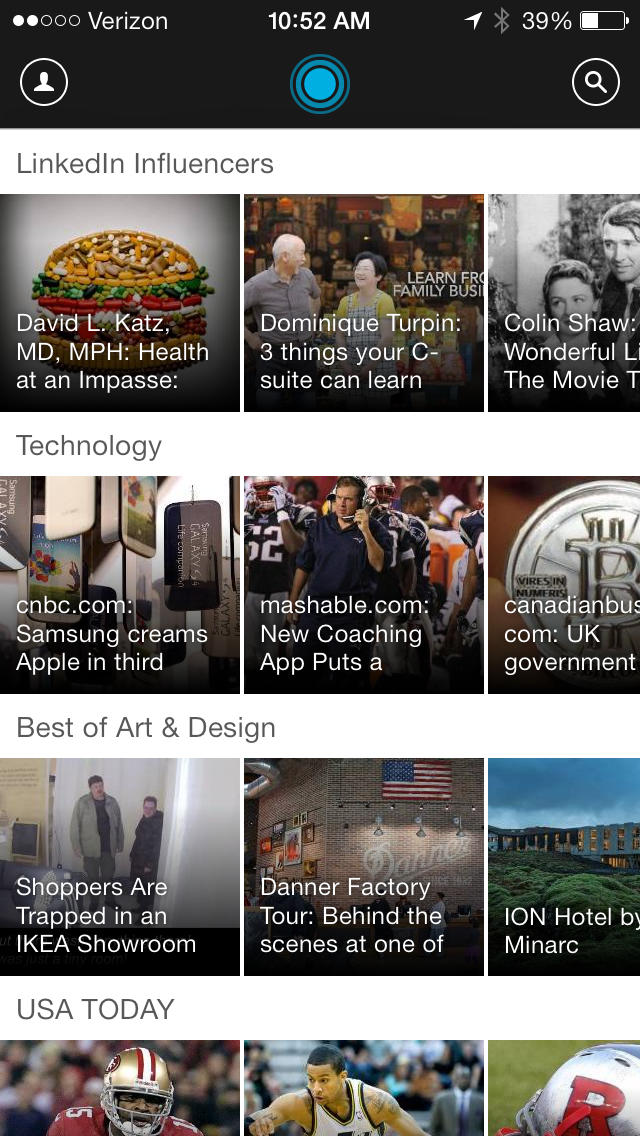Open cnbc.com Samsung creams Apple story
Screen dimensions: 640x1136
(x=120, y=585)
